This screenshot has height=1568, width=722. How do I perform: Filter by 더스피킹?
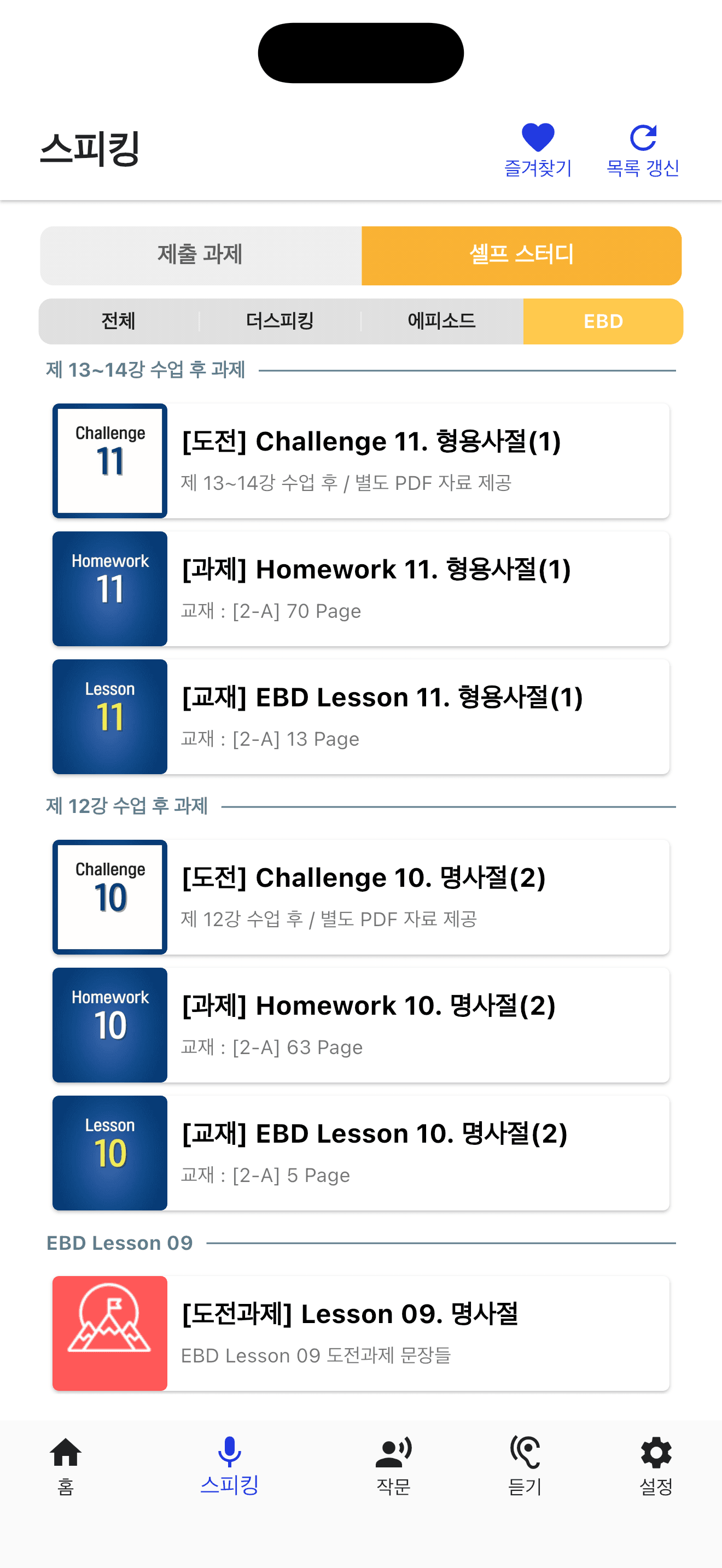pyautogui.click(x=280, y=321)
